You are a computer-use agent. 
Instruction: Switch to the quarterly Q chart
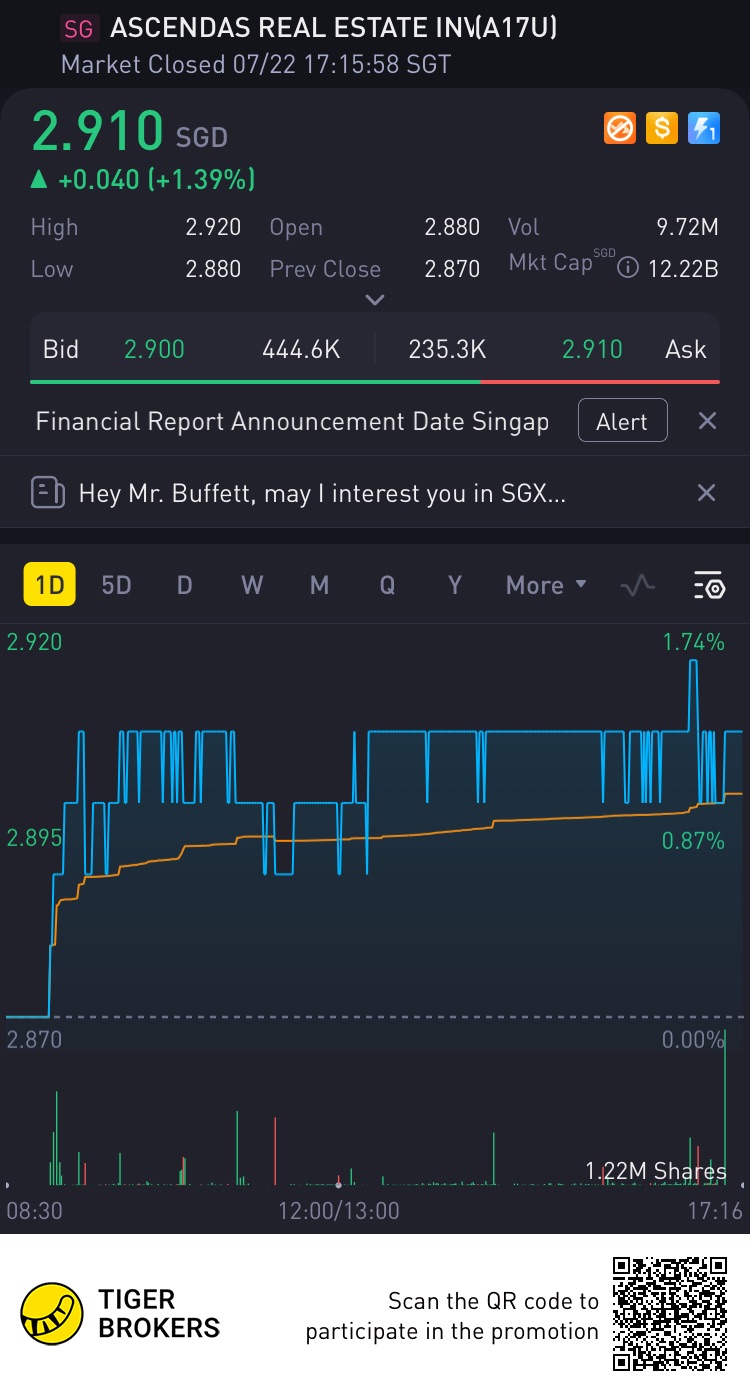pyautogui.click(x=387, y=585)
